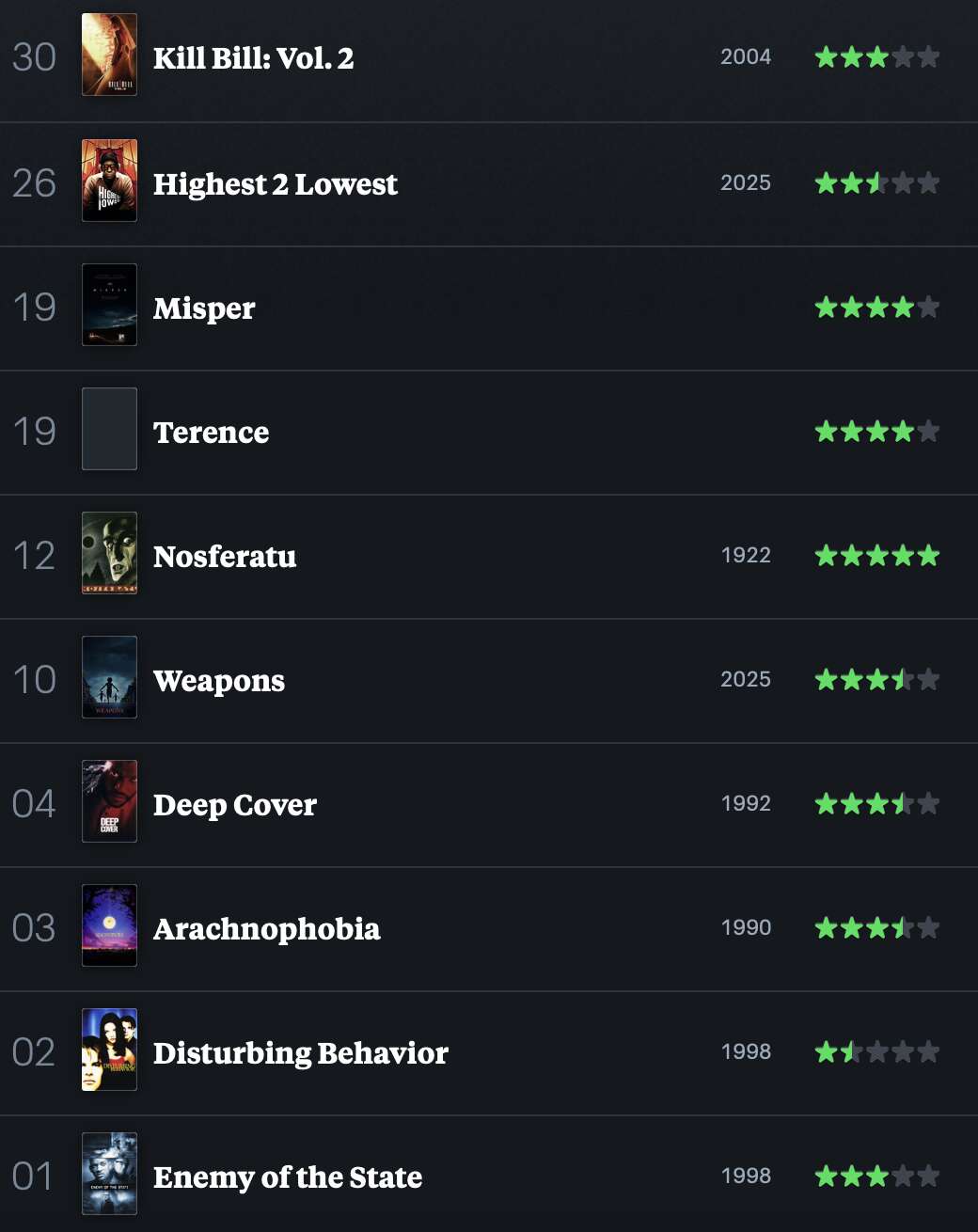The width and height of the screenshot is (978, 1232).
Task: Open the Disturbing Behavior entry
Action: tap(300, 1053)
